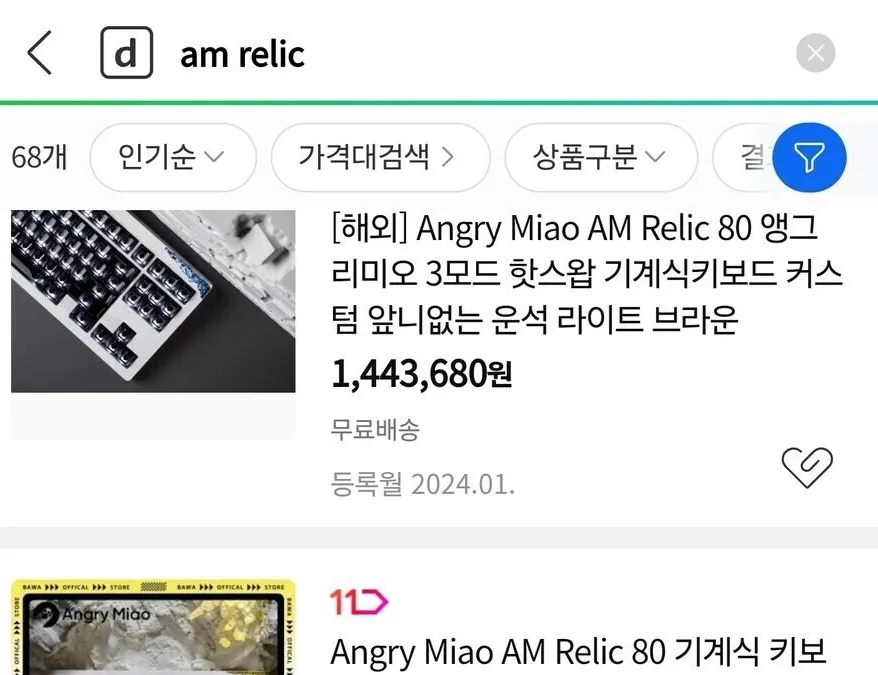Go back with the arrow icon
The image size is (878, 675).
tap(40, 53)
